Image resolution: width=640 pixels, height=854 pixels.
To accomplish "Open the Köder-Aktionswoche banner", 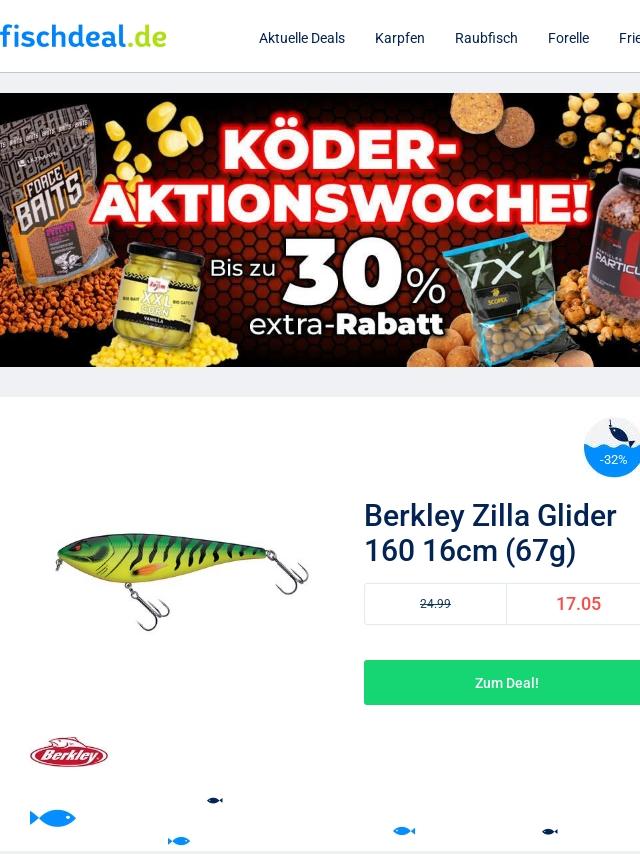I will pyautogui.click(x=320, y=230).
